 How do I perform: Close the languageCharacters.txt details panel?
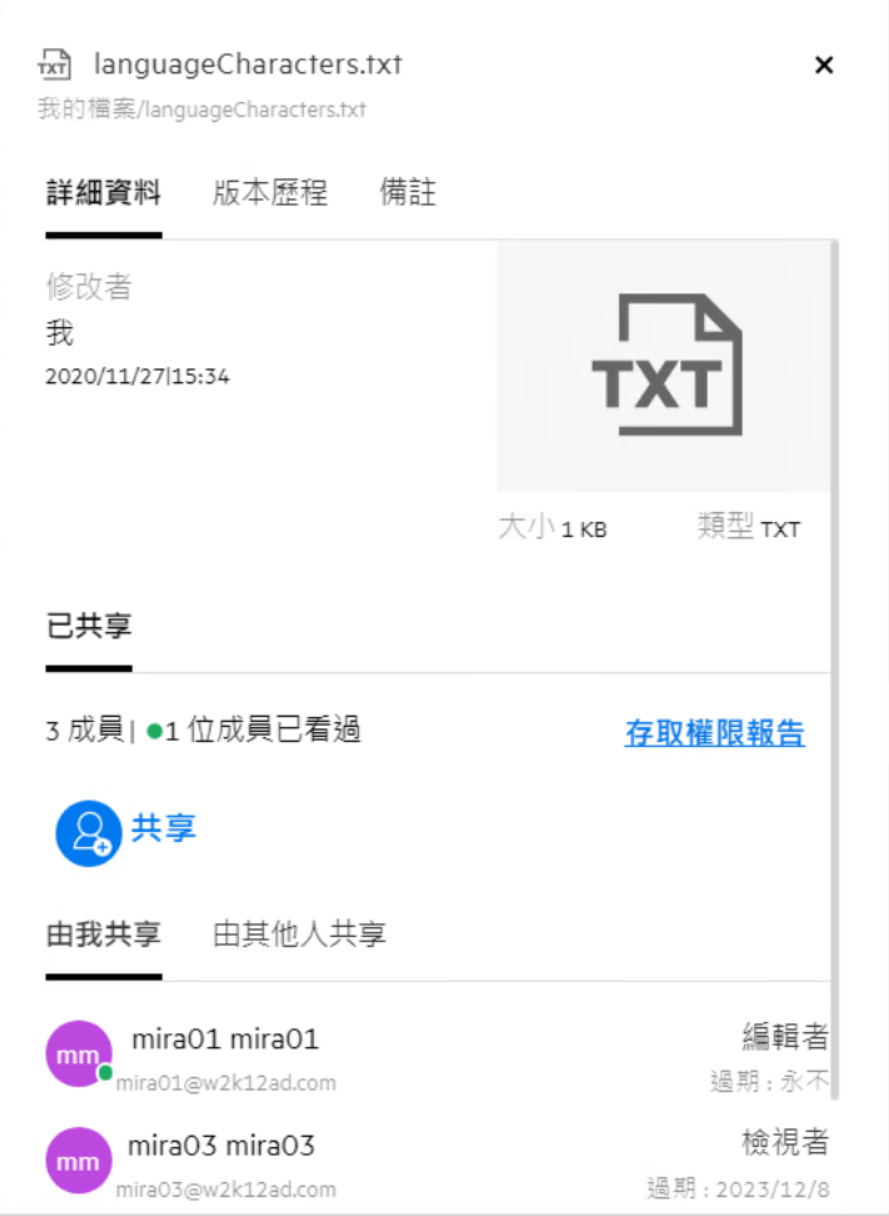(x=824, y=65)
